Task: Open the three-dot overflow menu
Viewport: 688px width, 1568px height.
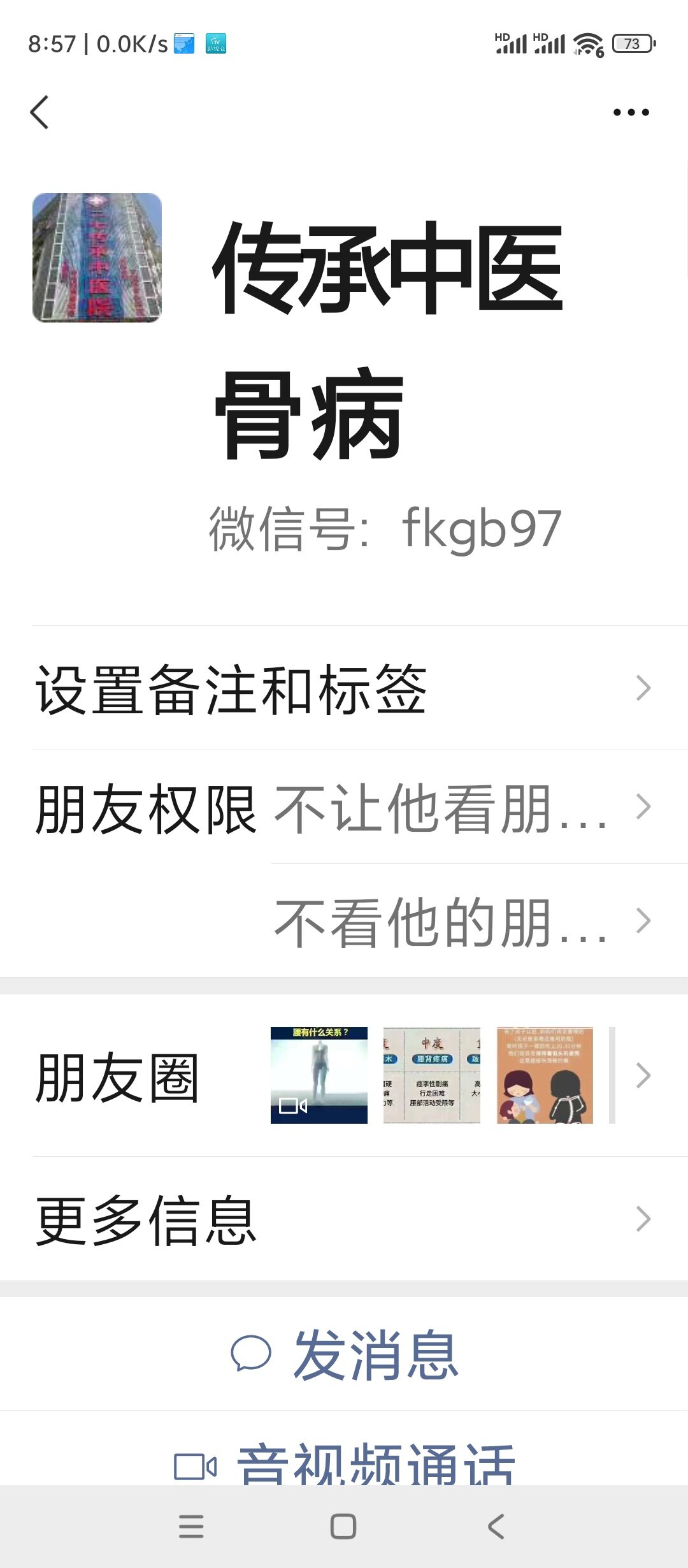Action: click(x=631, y=112)
